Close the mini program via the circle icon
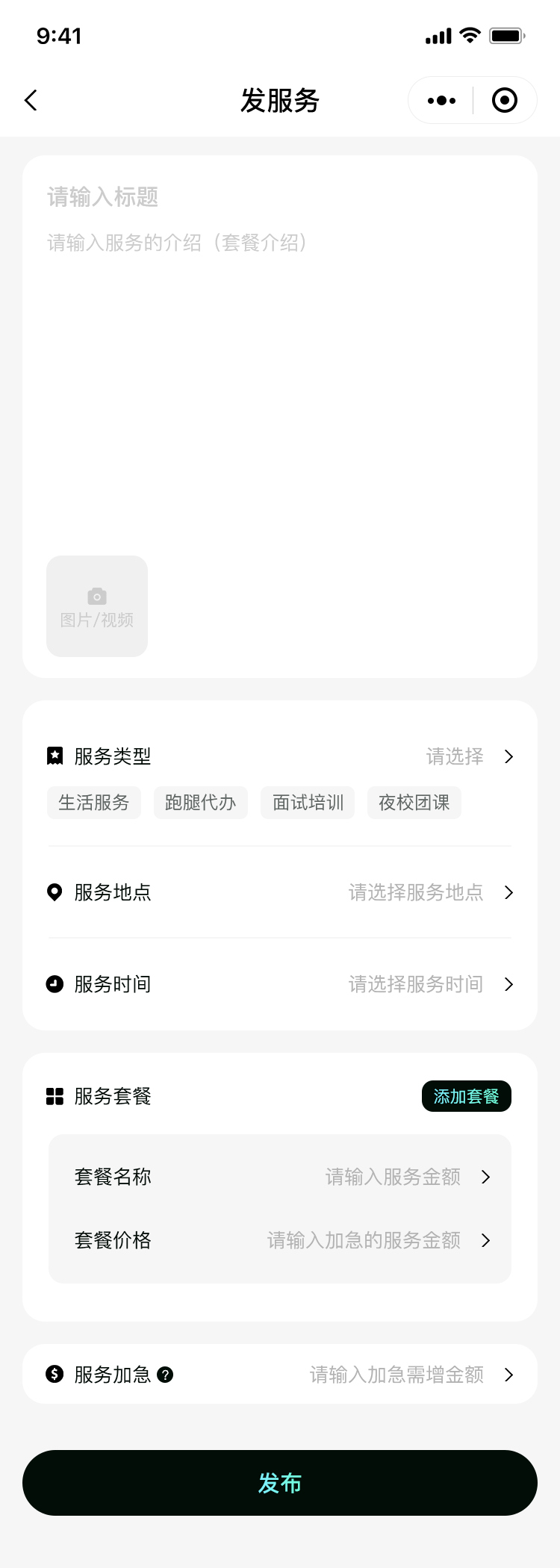 tap(505, 101)
